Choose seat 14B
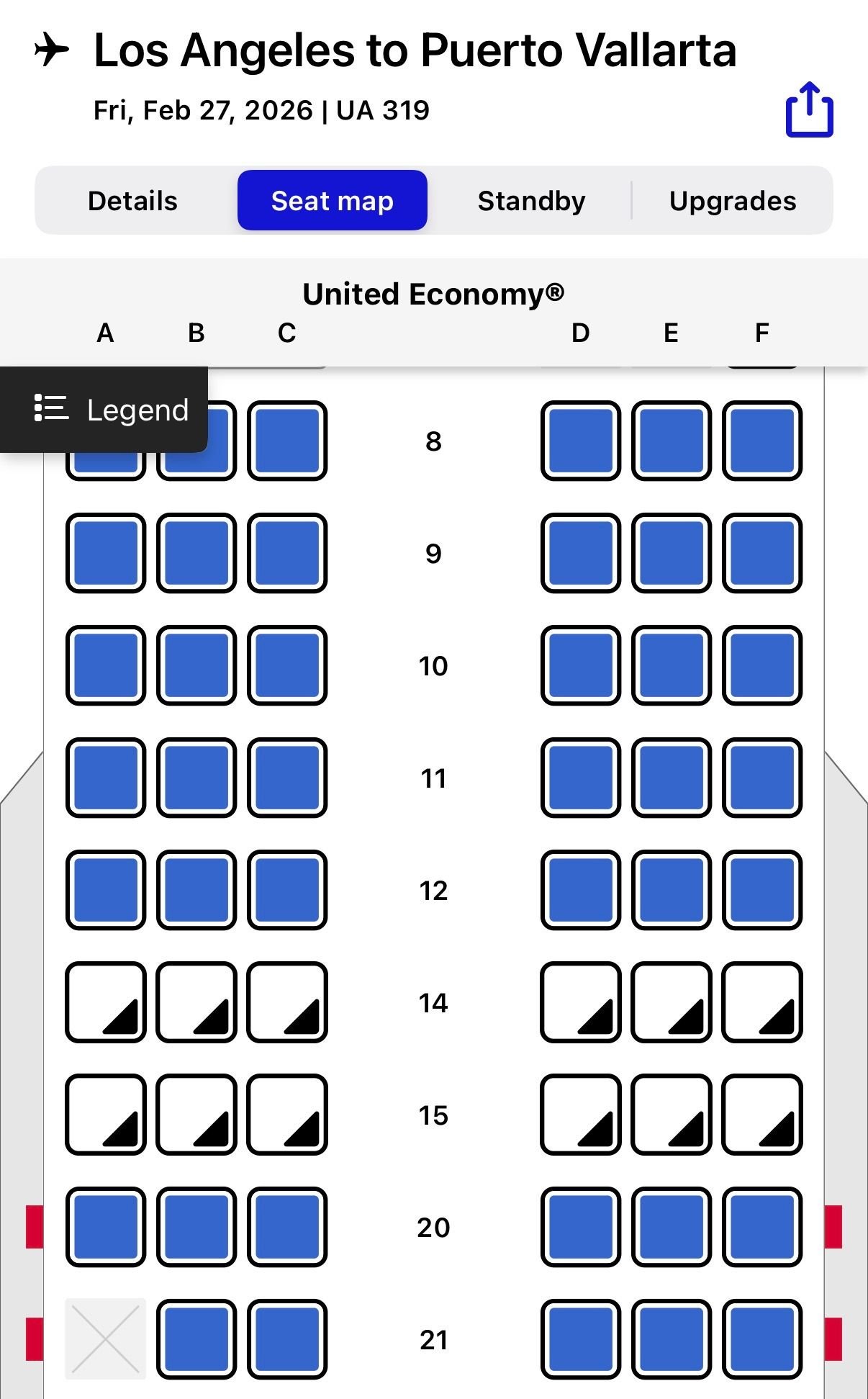Viewport: 868px width, 1399px height. click(196, 1002)
